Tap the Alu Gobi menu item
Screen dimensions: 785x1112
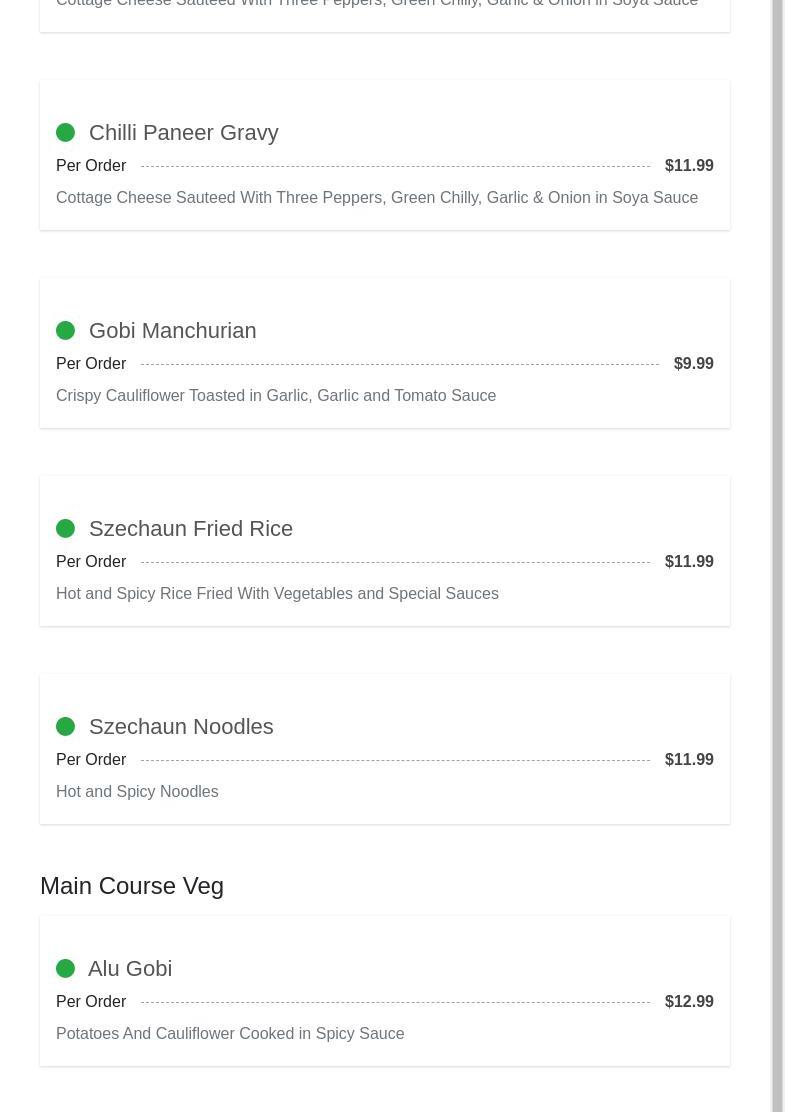(130, 969)
